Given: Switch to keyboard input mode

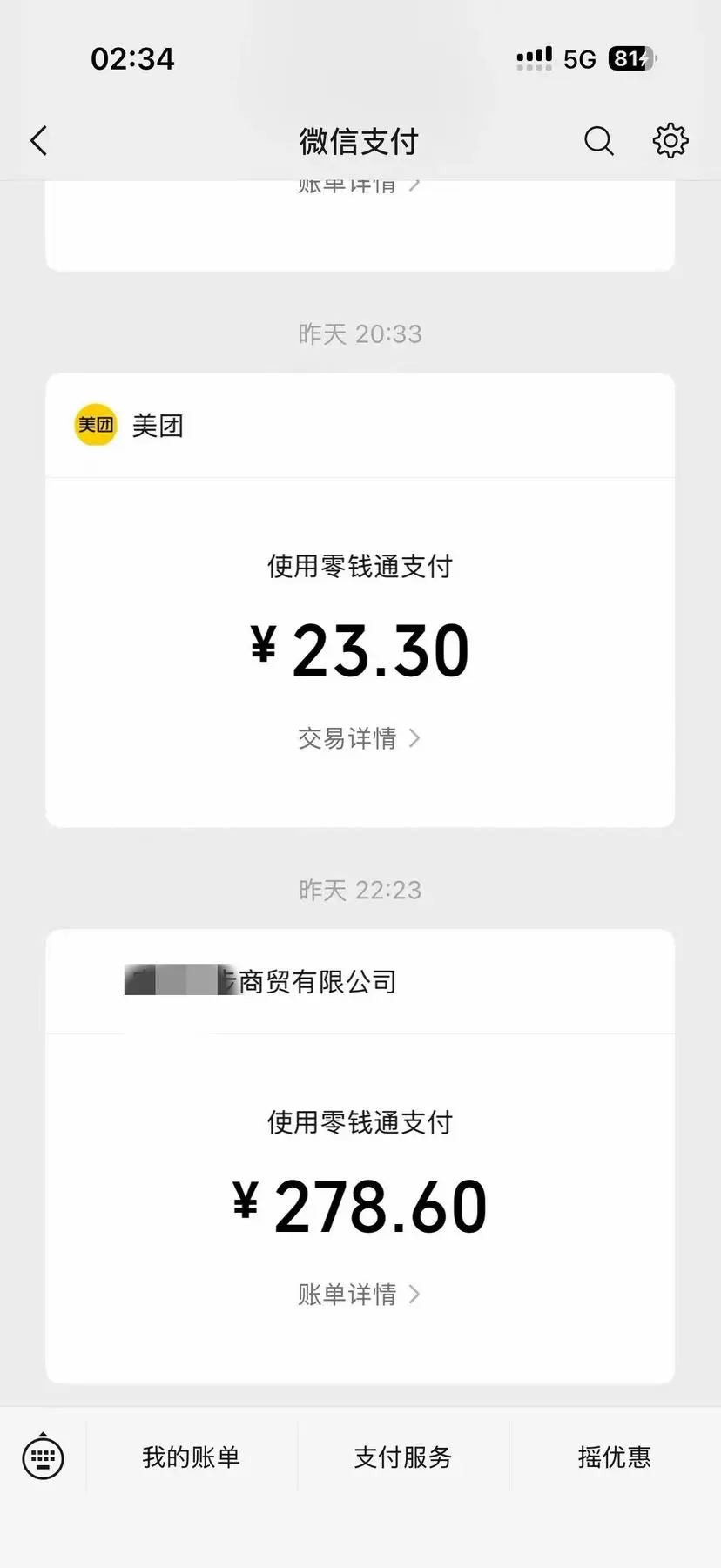Looking at the screenshot, I should pyautogui.click(x=43, y=1457).
